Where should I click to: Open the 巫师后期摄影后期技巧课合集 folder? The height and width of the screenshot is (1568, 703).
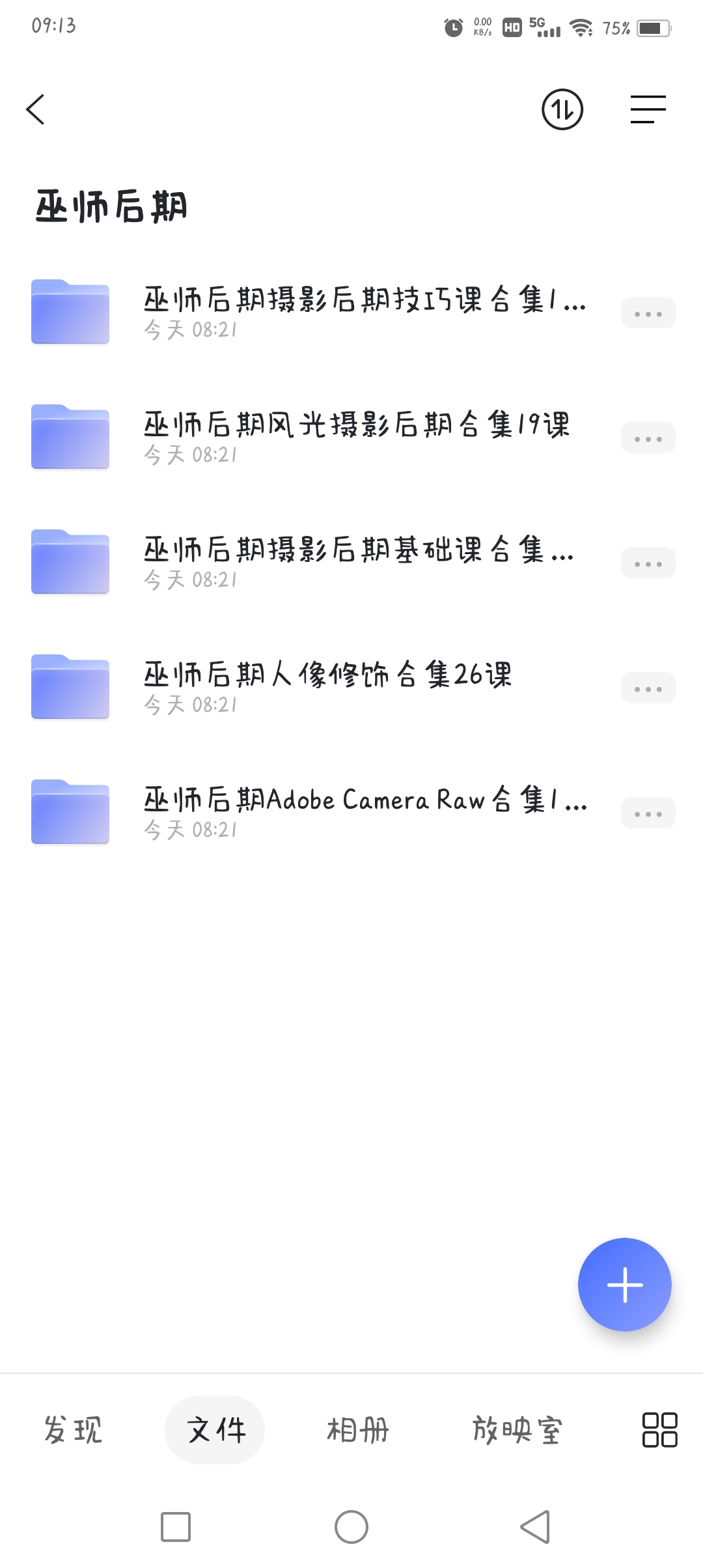coord(365,312)
